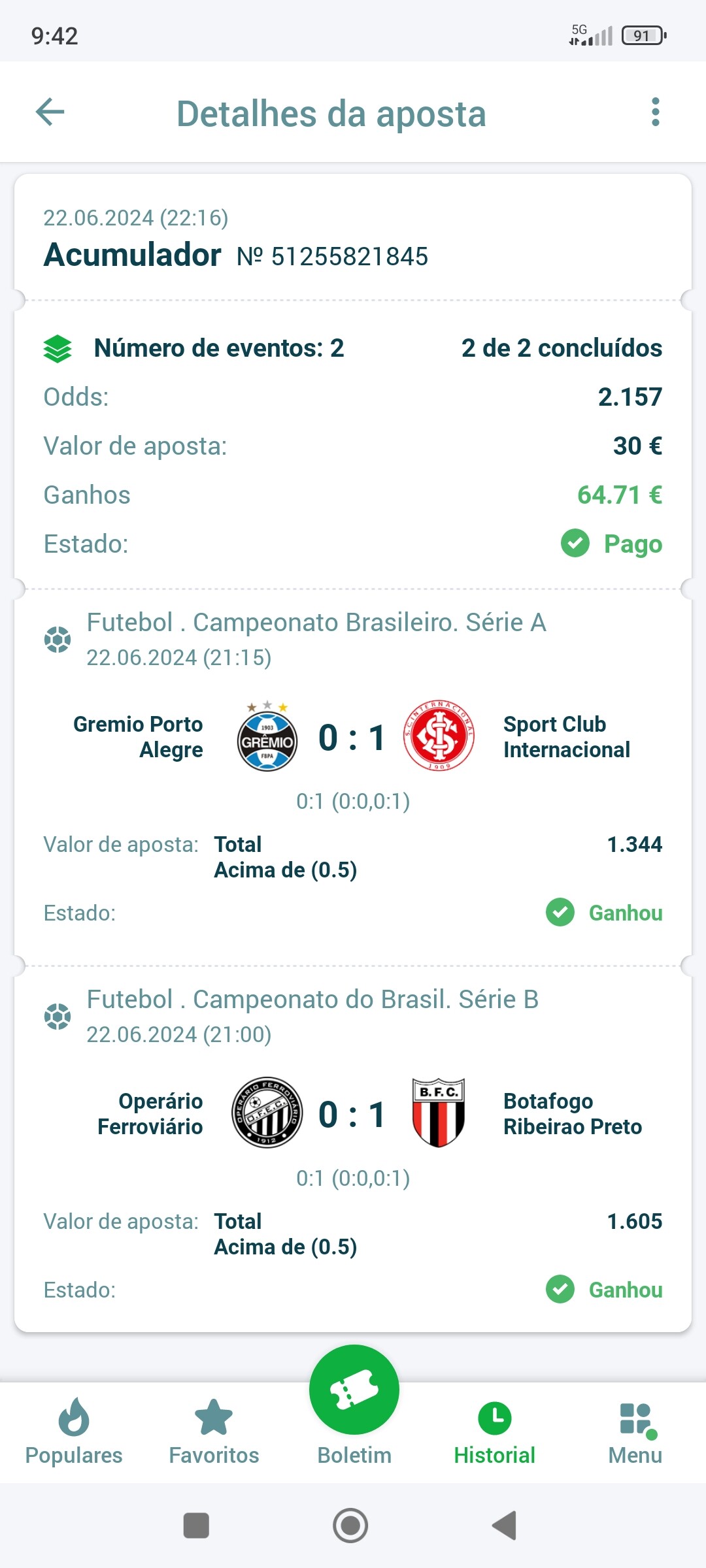Open the Operário vs Botafogo match
706x1568 pixels.
(353, 1114)
